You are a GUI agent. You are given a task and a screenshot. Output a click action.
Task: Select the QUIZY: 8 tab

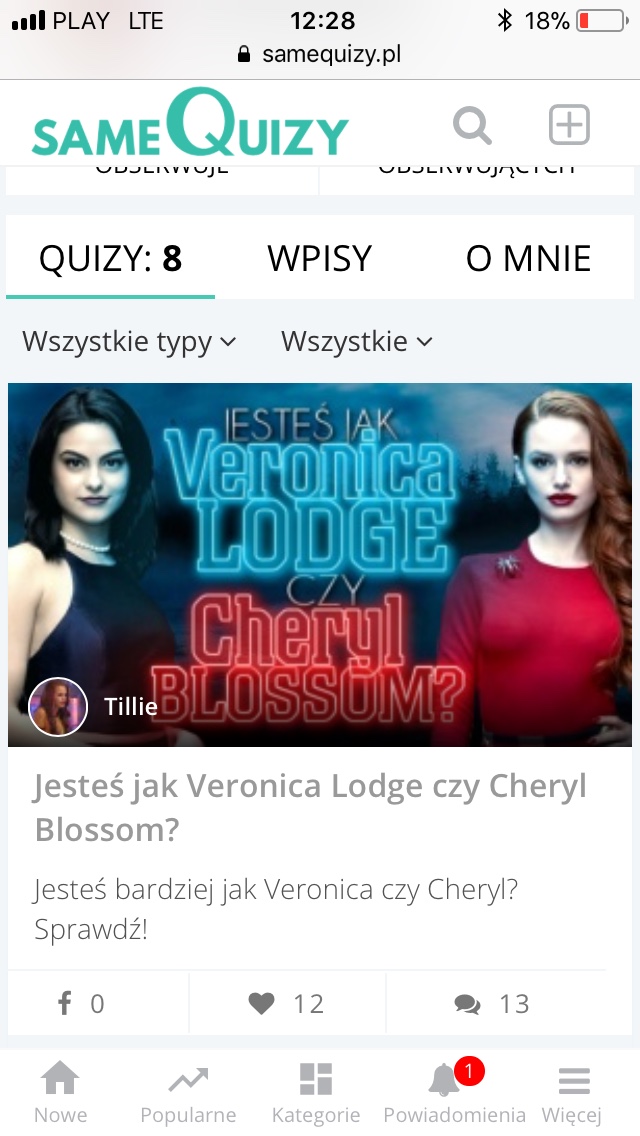click(111, 259)
